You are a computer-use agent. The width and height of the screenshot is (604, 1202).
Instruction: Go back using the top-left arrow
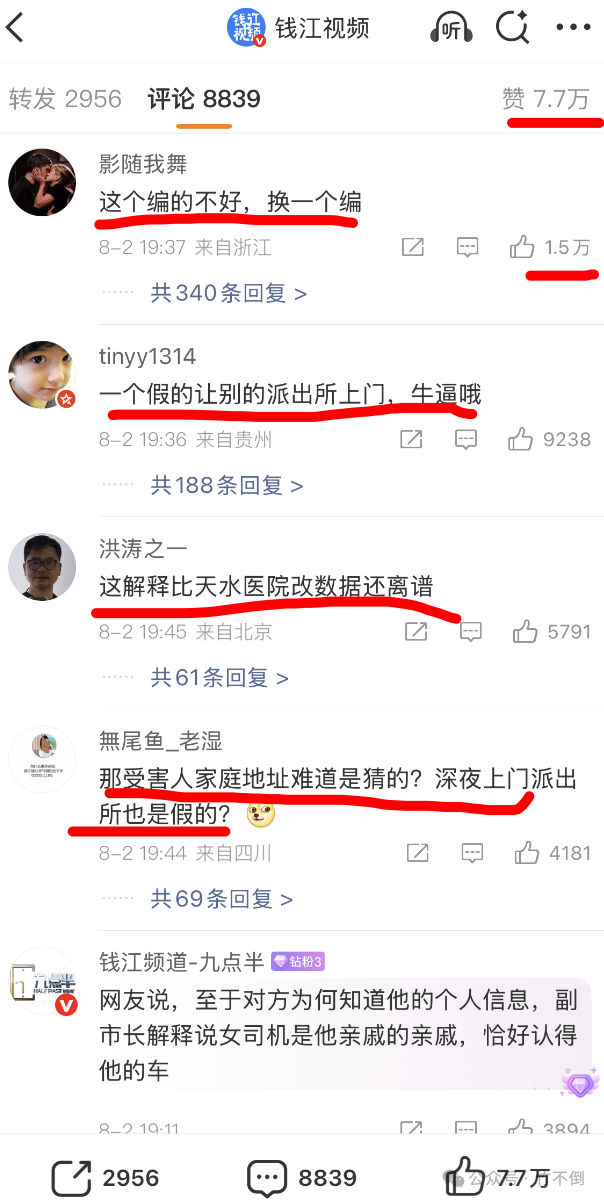16,28
